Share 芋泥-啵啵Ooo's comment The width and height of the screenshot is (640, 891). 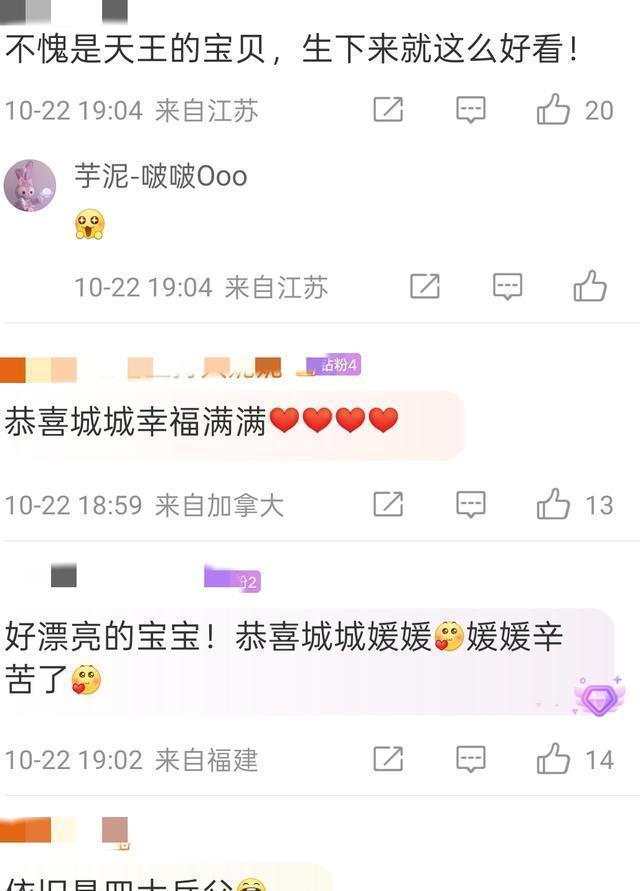coord(425,287)
